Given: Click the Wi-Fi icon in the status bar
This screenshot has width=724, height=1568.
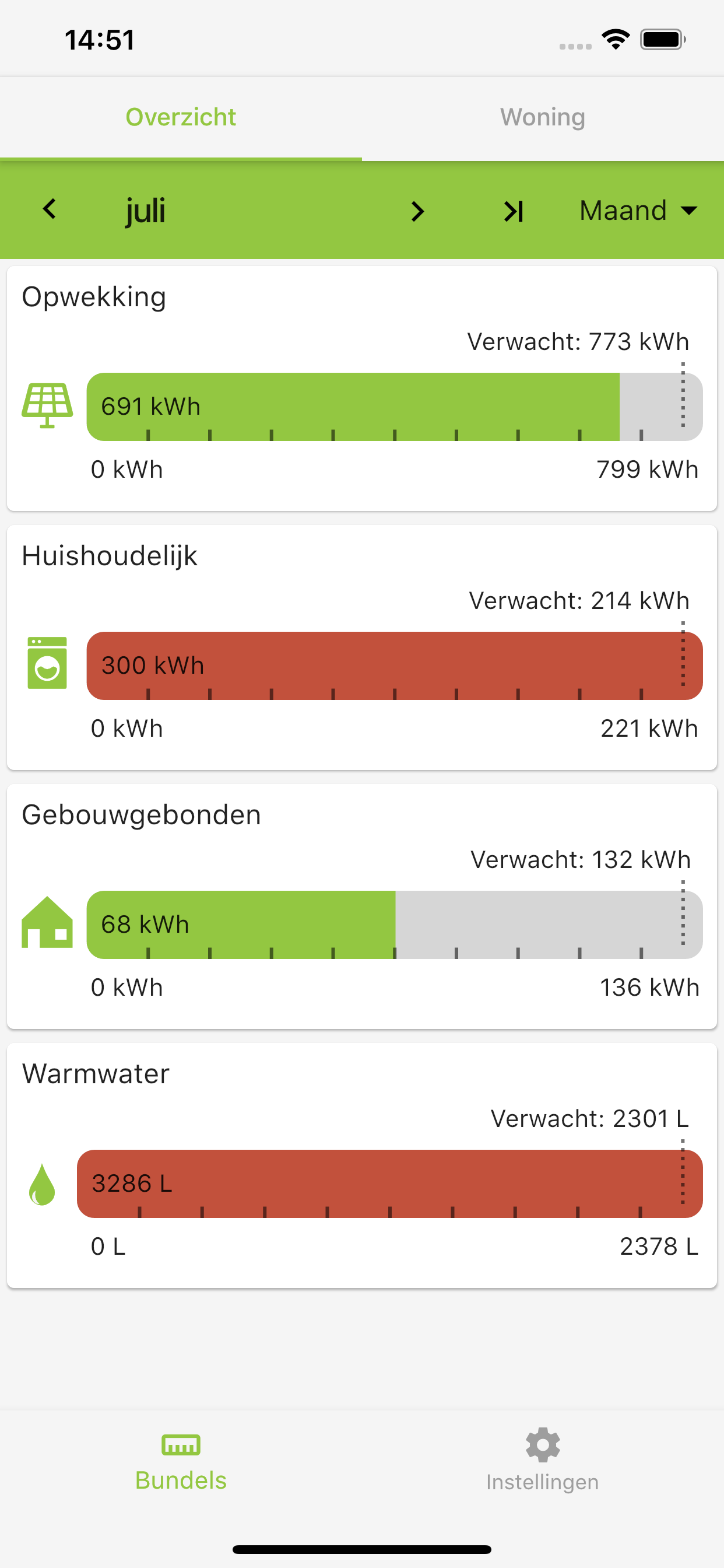Looking at the screenshot, I should [x=615, y=38].
